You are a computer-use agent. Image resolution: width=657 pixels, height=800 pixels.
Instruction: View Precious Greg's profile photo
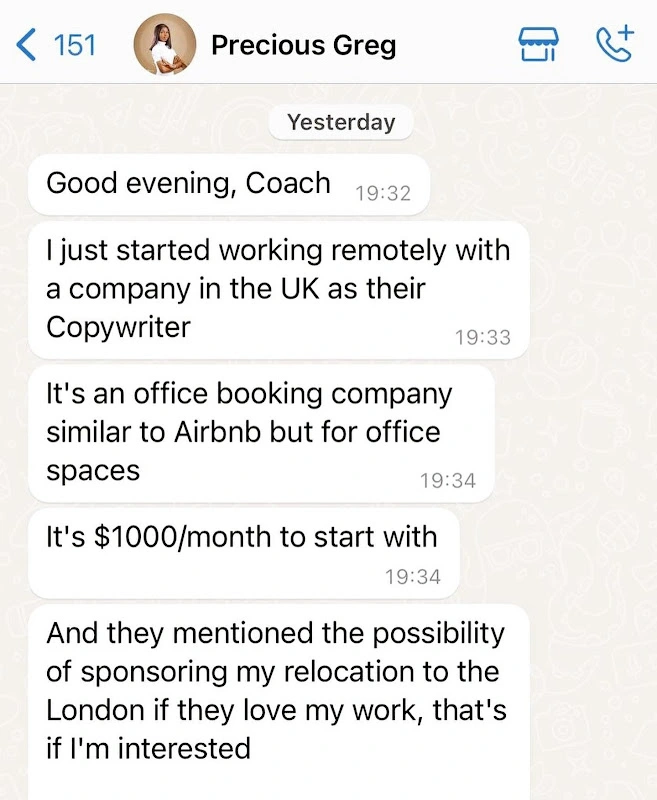pyautogui.click(x=164, y=45)
